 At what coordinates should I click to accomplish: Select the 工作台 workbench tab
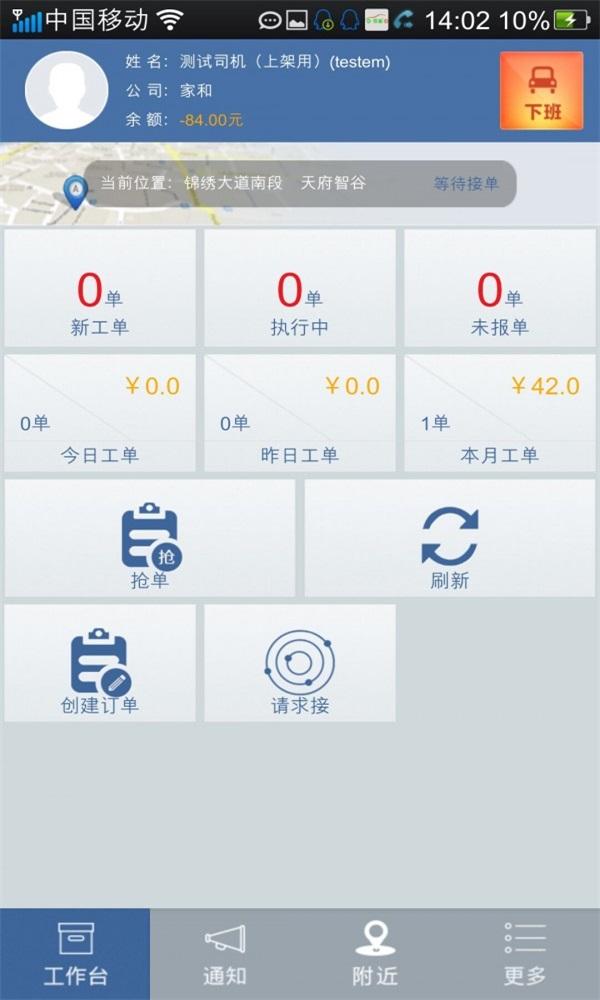coord(75,954)
